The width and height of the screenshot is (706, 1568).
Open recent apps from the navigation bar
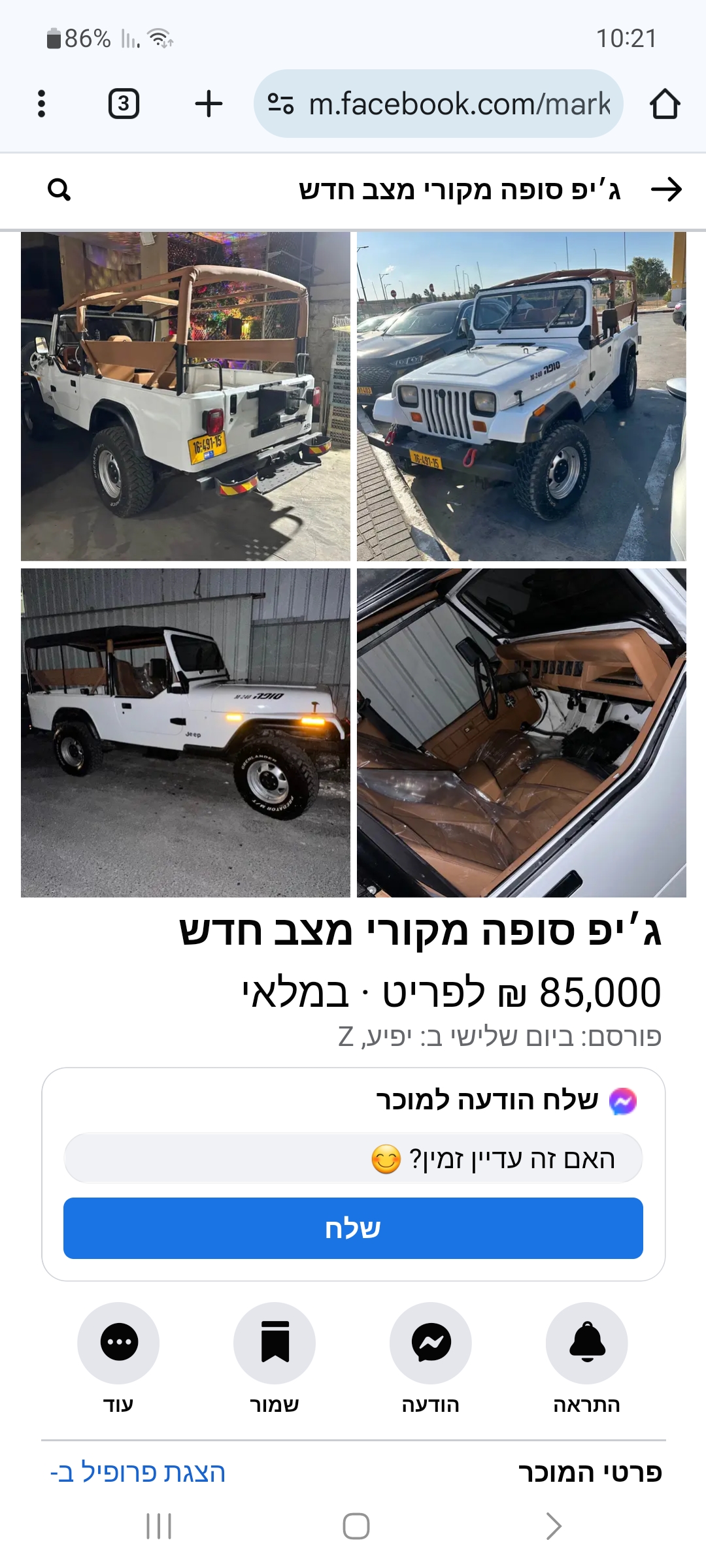[159, 1526]
